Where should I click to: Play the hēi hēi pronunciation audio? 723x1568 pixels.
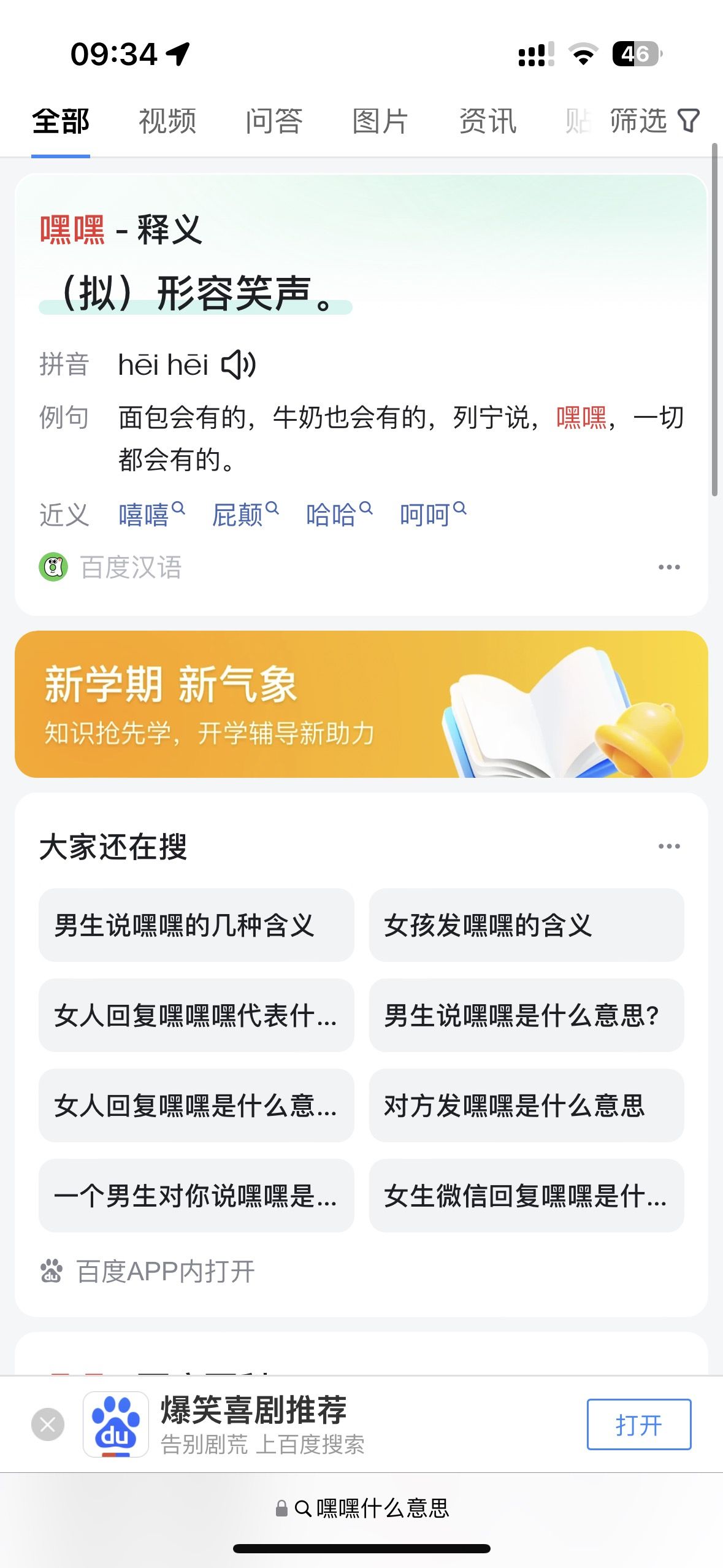[239, 365]
